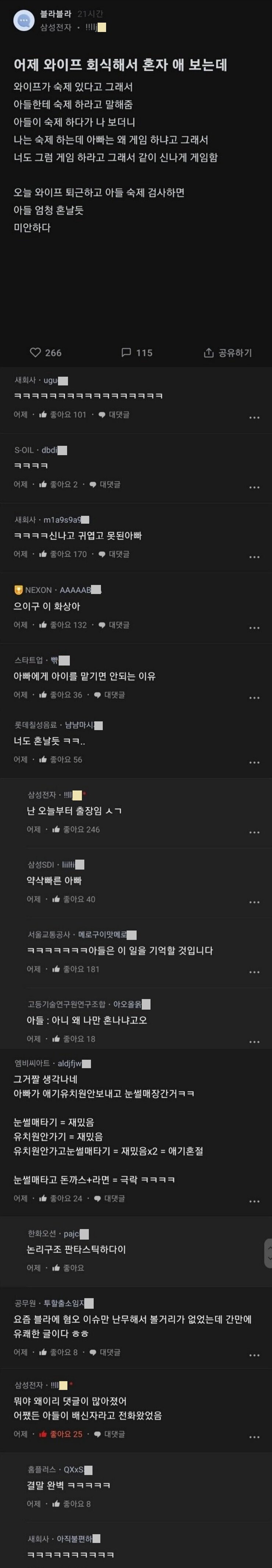272x1568 pixels.
Task: Open the options menu for 약삭빠른 아빠 reply
Action: 254,902
